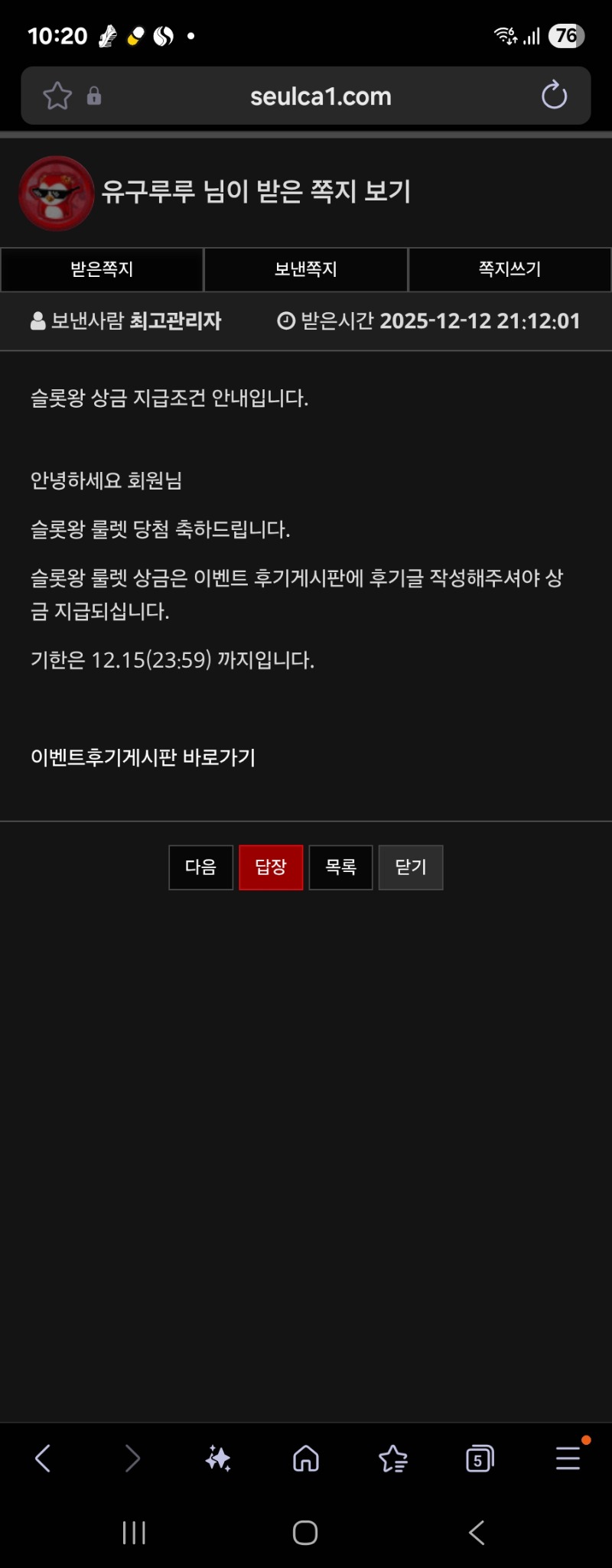This screenshot has height=1568, width=612.
Task: Open recent apps from system navigation
Action: pos(134,1533)
